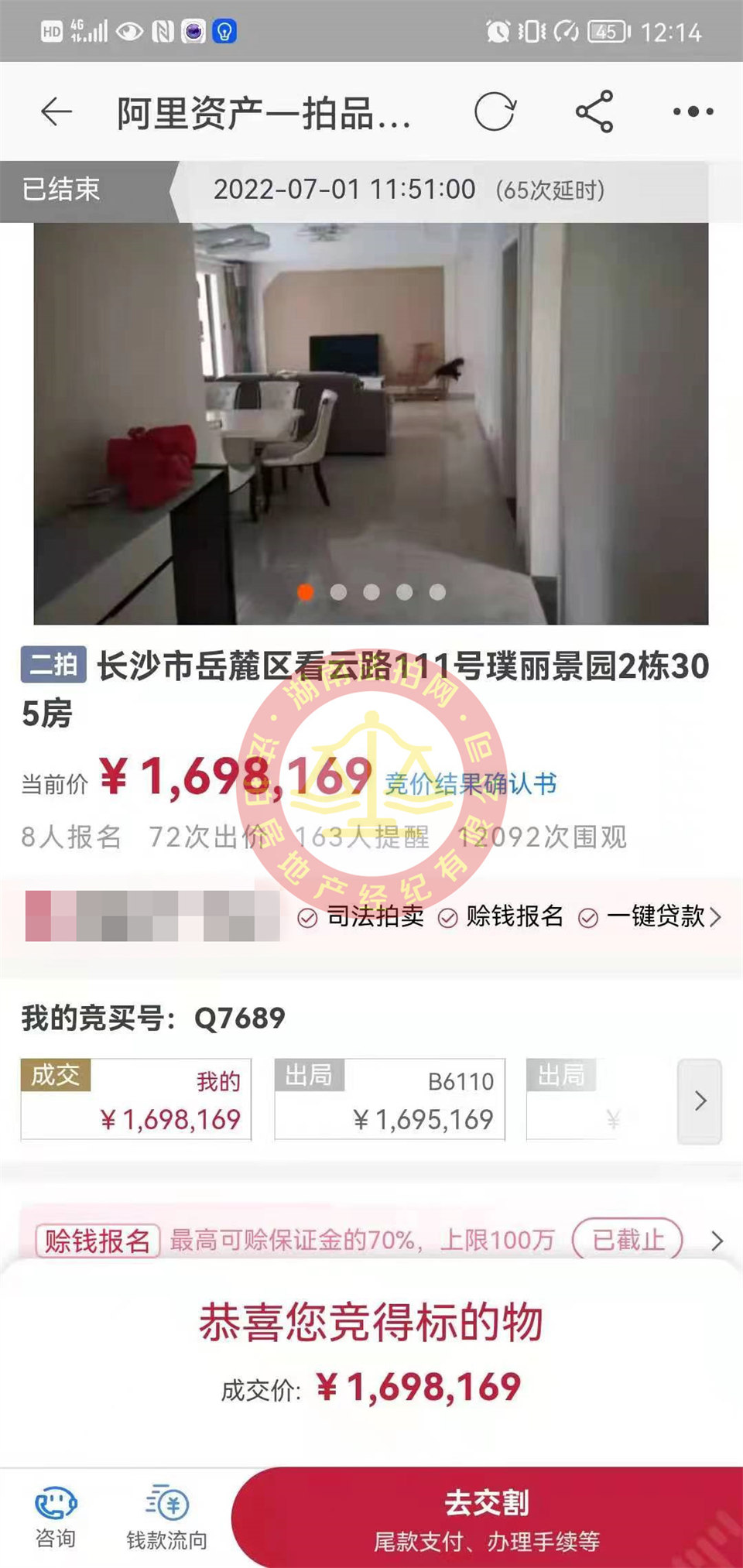
Task: Open 竞价结果确认书 link
Action: pos(471,784)
